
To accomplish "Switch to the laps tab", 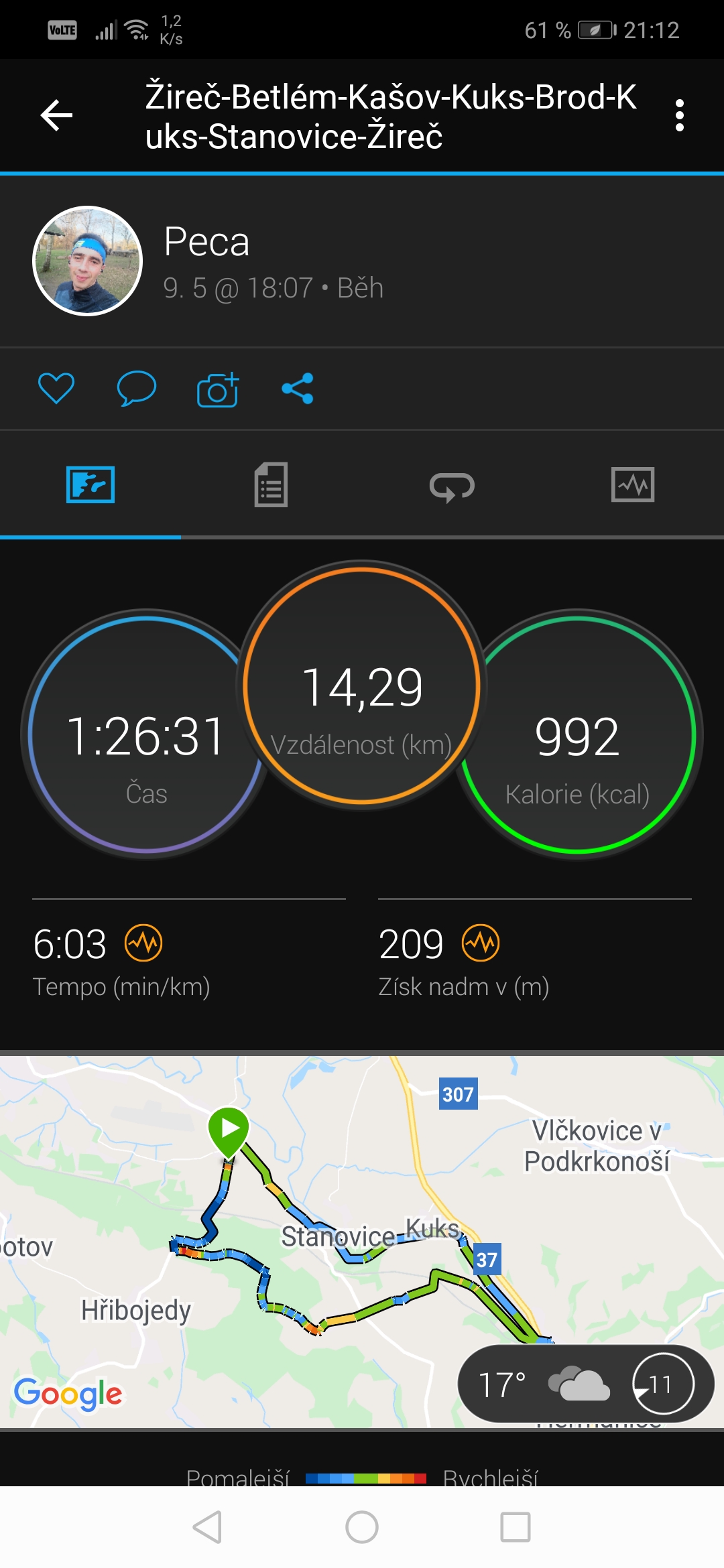I will coord(452,486).
